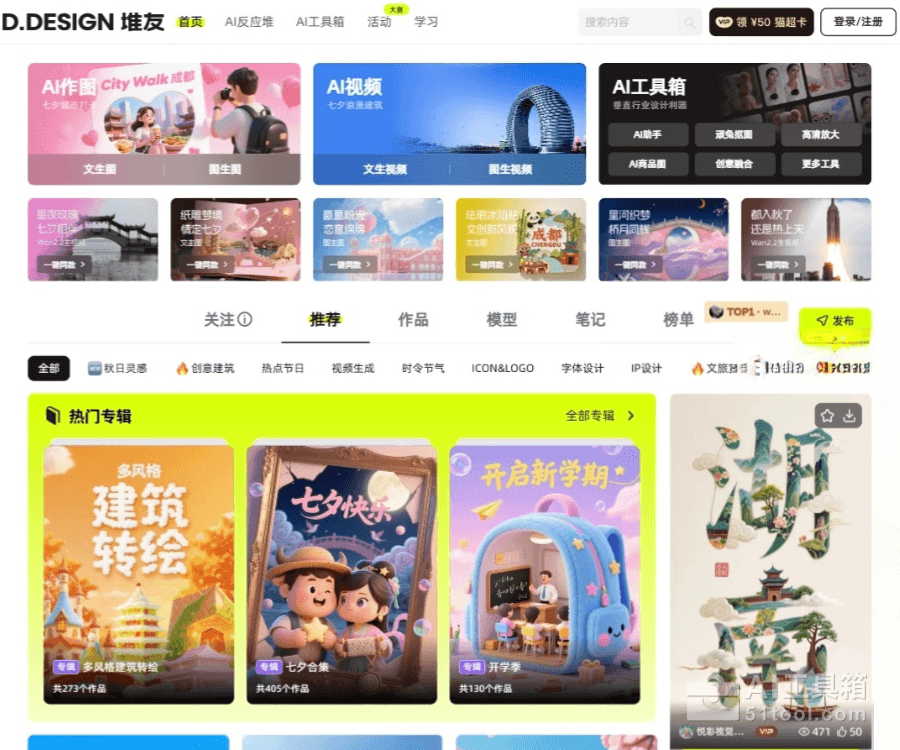This screenshot has height=750, width=900.
Task: Claim the ¥50 猫超卡 VIP offer
Action: click(761, 22)
